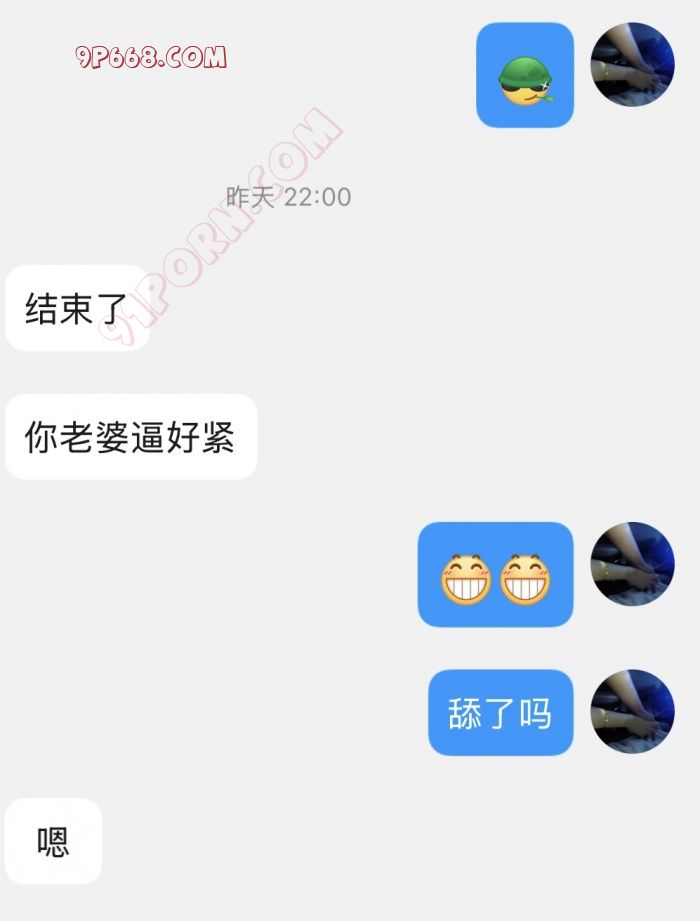Image resolution: width=700 pixels, height=921 pixels.
Task: Tap the avatar next to the grinning emojis
Action: coord(632,564)
